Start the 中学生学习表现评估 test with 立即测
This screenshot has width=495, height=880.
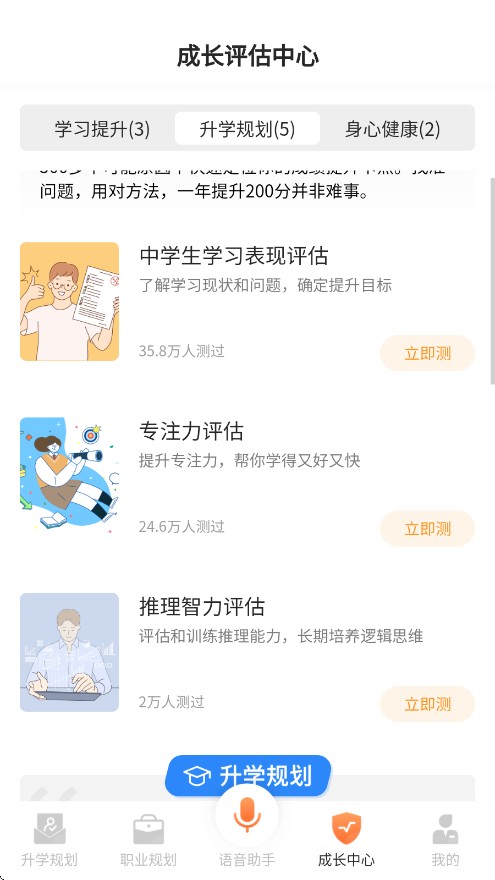tap(428, 353)
